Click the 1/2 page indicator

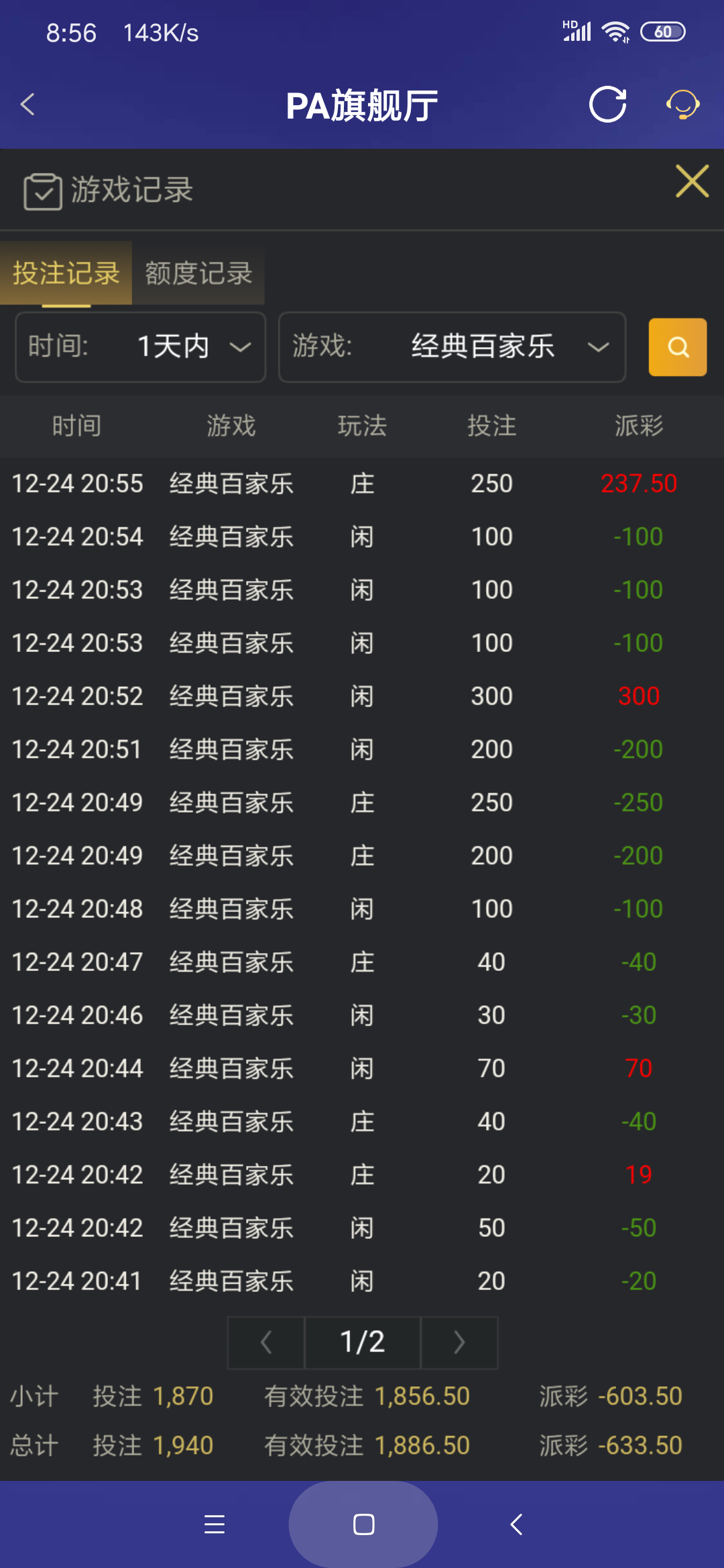click(362, 1342)
